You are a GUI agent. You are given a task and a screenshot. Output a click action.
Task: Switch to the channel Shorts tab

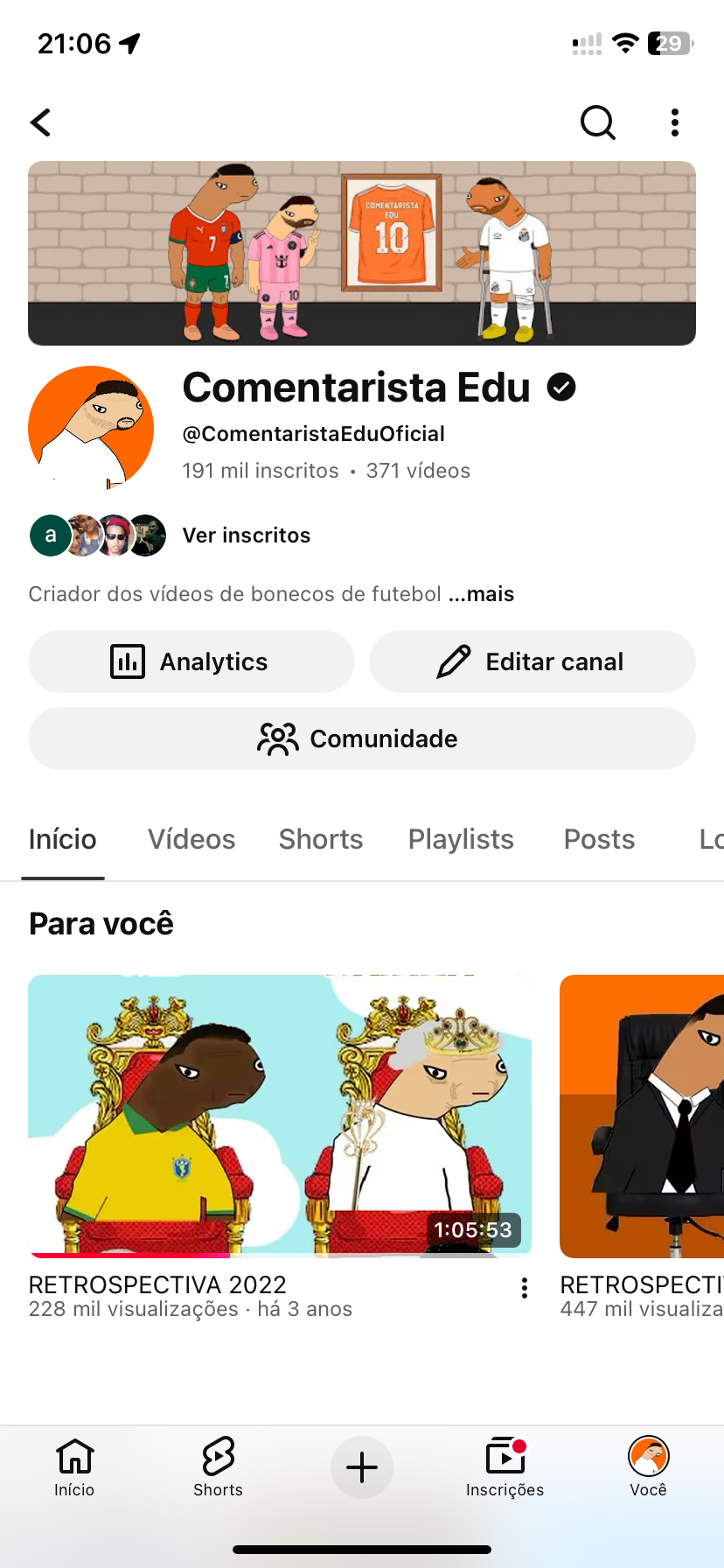(321, 839)
